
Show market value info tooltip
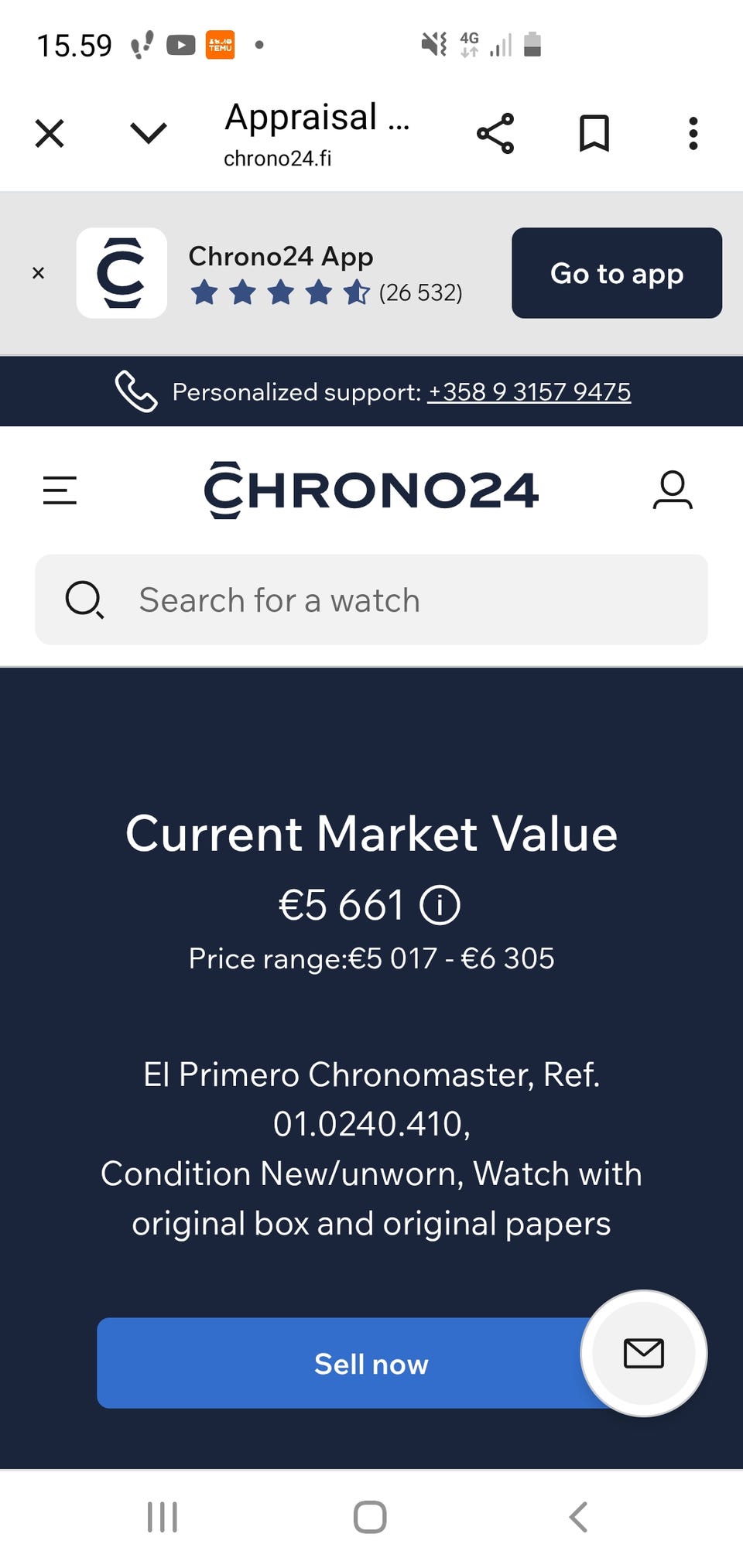coord(440,905)
